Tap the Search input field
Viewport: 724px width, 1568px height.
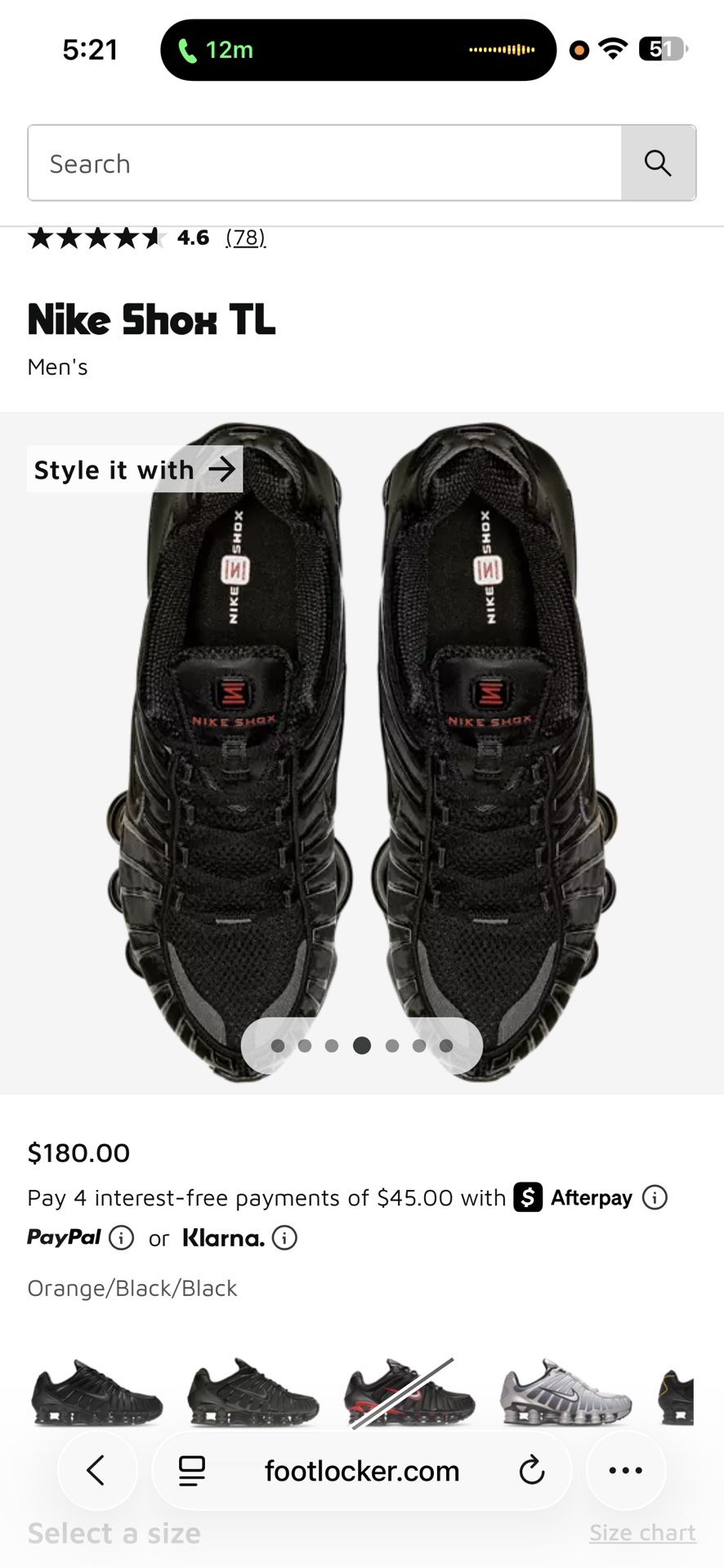click(324, 163)
